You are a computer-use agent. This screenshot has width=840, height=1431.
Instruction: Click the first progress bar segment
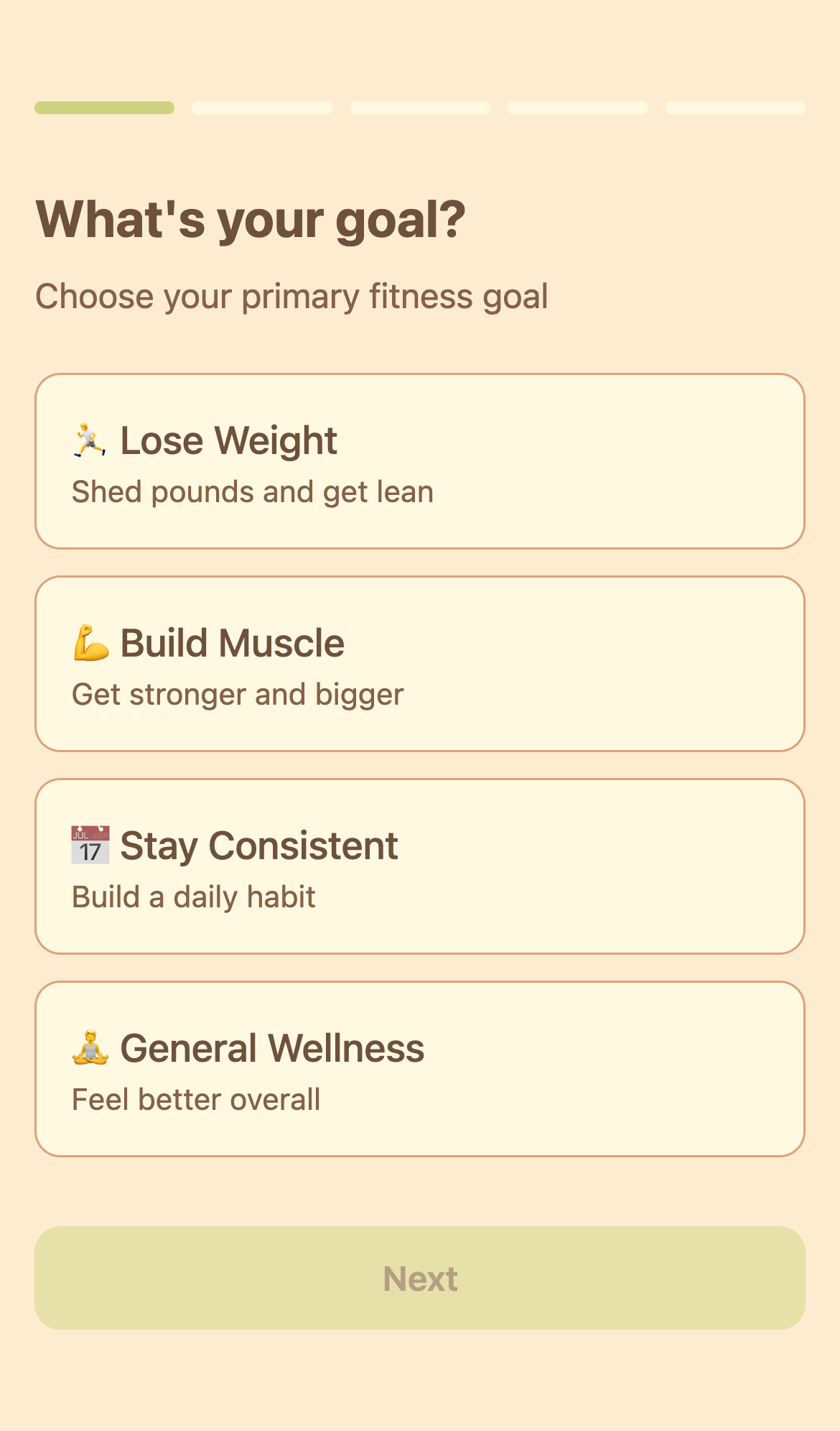pyautogui.click(x=105, y=108)
